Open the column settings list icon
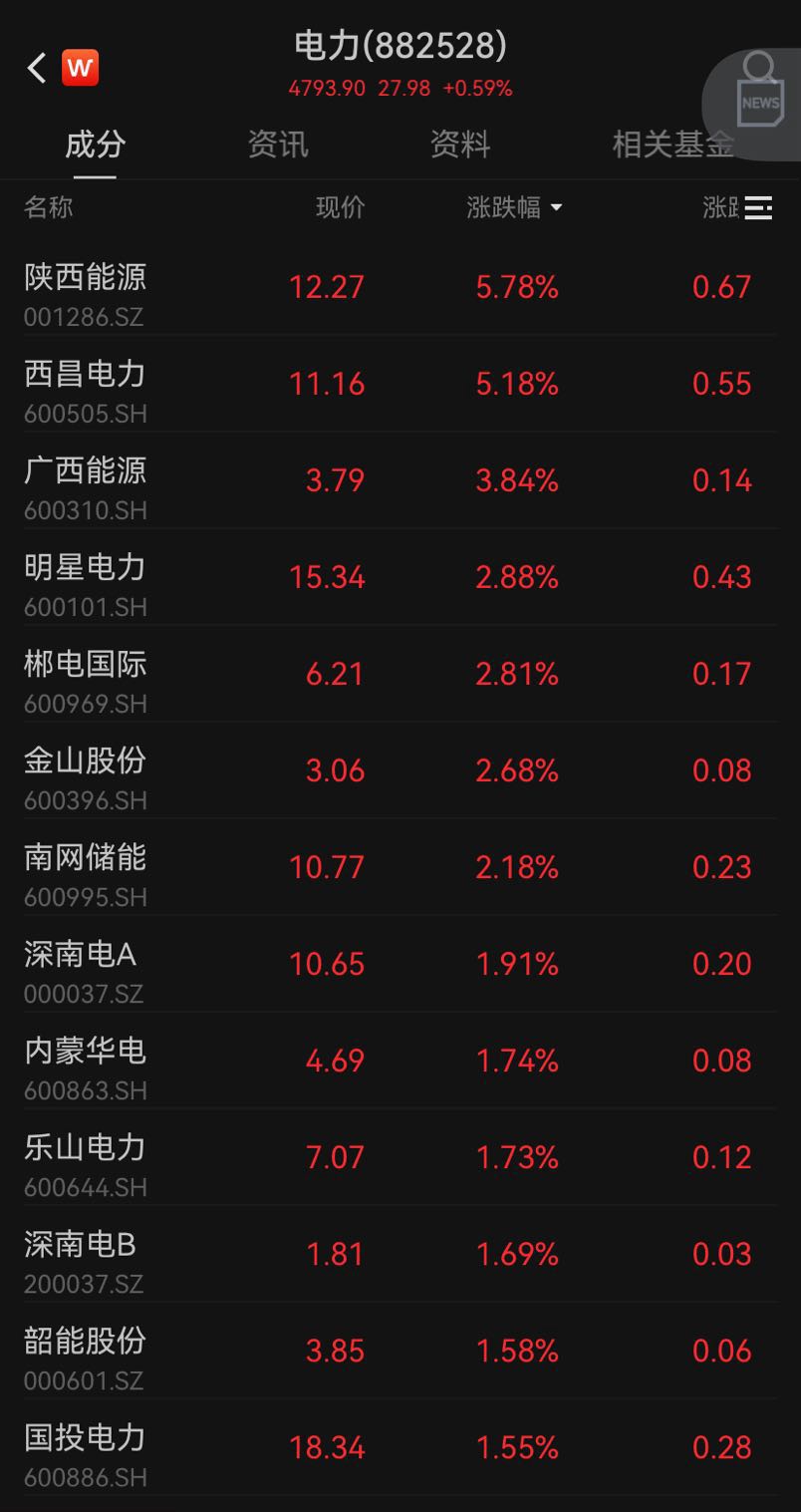The image size is (801, 1512). click(758, 207)
